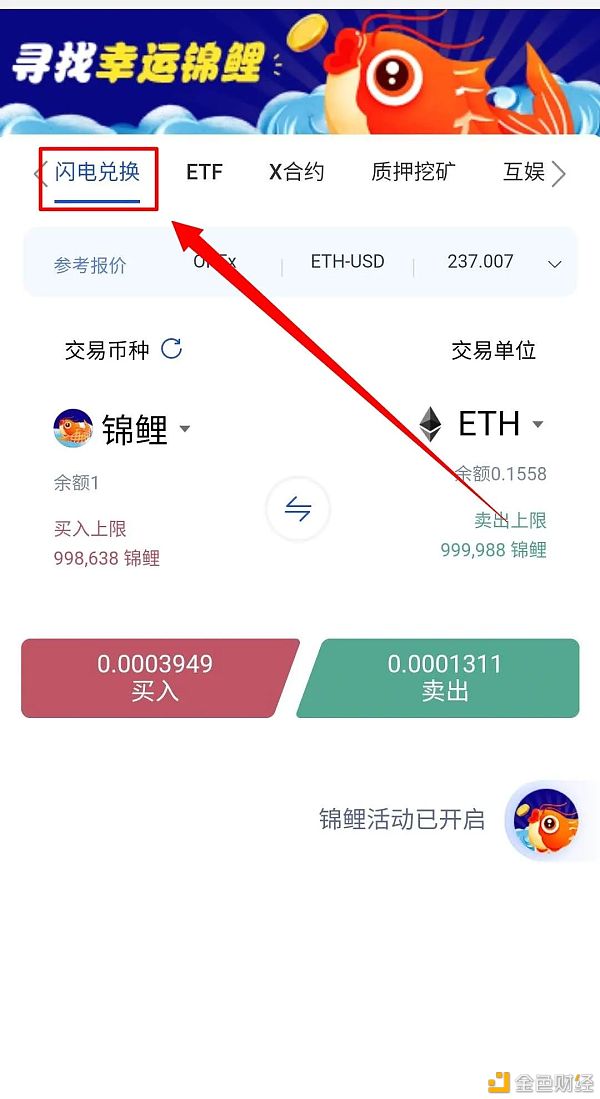Viewport: 600px width, 1099px height.
Task: Open the 质押挖矿 tab
Action: [413, 172]
